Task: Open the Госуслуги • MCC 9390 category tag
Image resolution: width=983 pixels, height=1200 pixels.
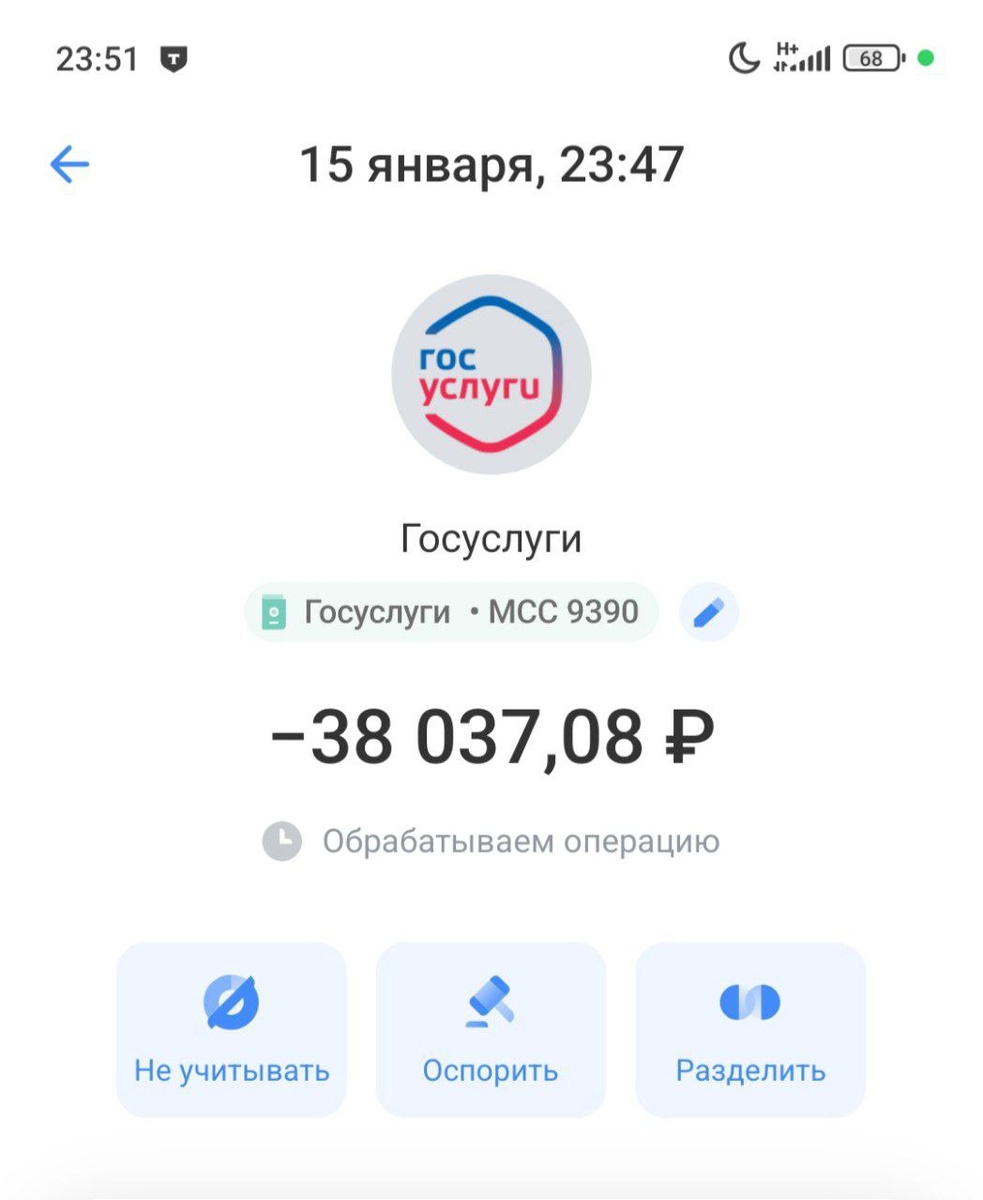Action: 450,612
